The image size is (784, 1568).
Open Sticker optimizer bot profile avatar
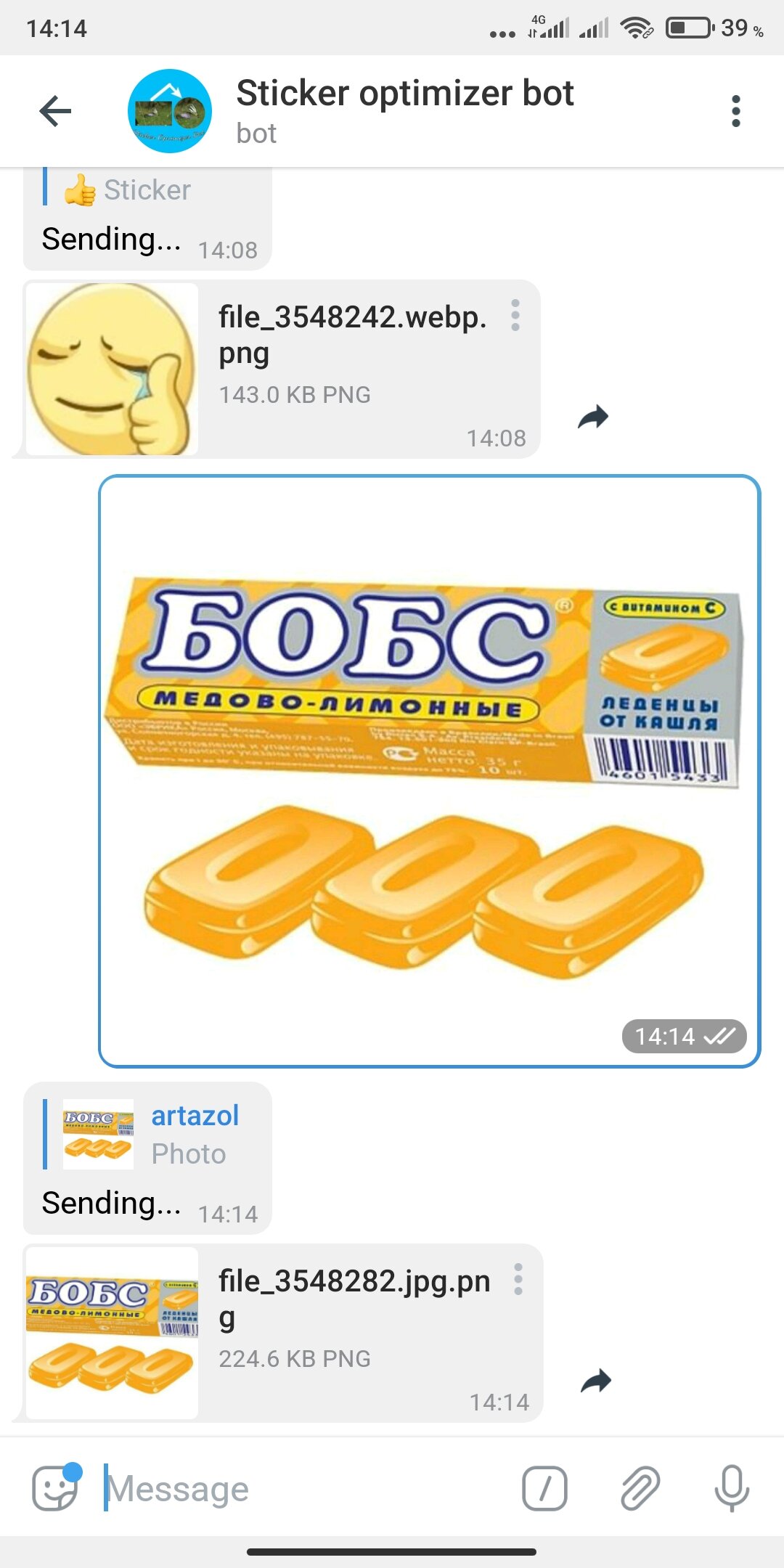pos(170,111)
